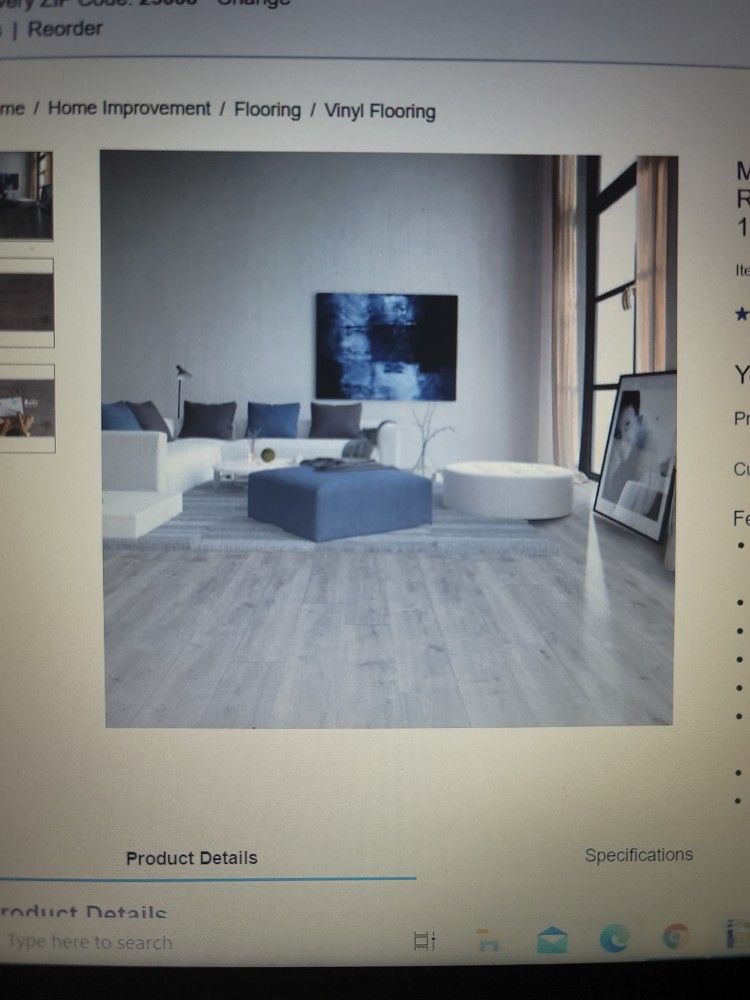Switch to the Product Details tab

(x=191, y=858)
